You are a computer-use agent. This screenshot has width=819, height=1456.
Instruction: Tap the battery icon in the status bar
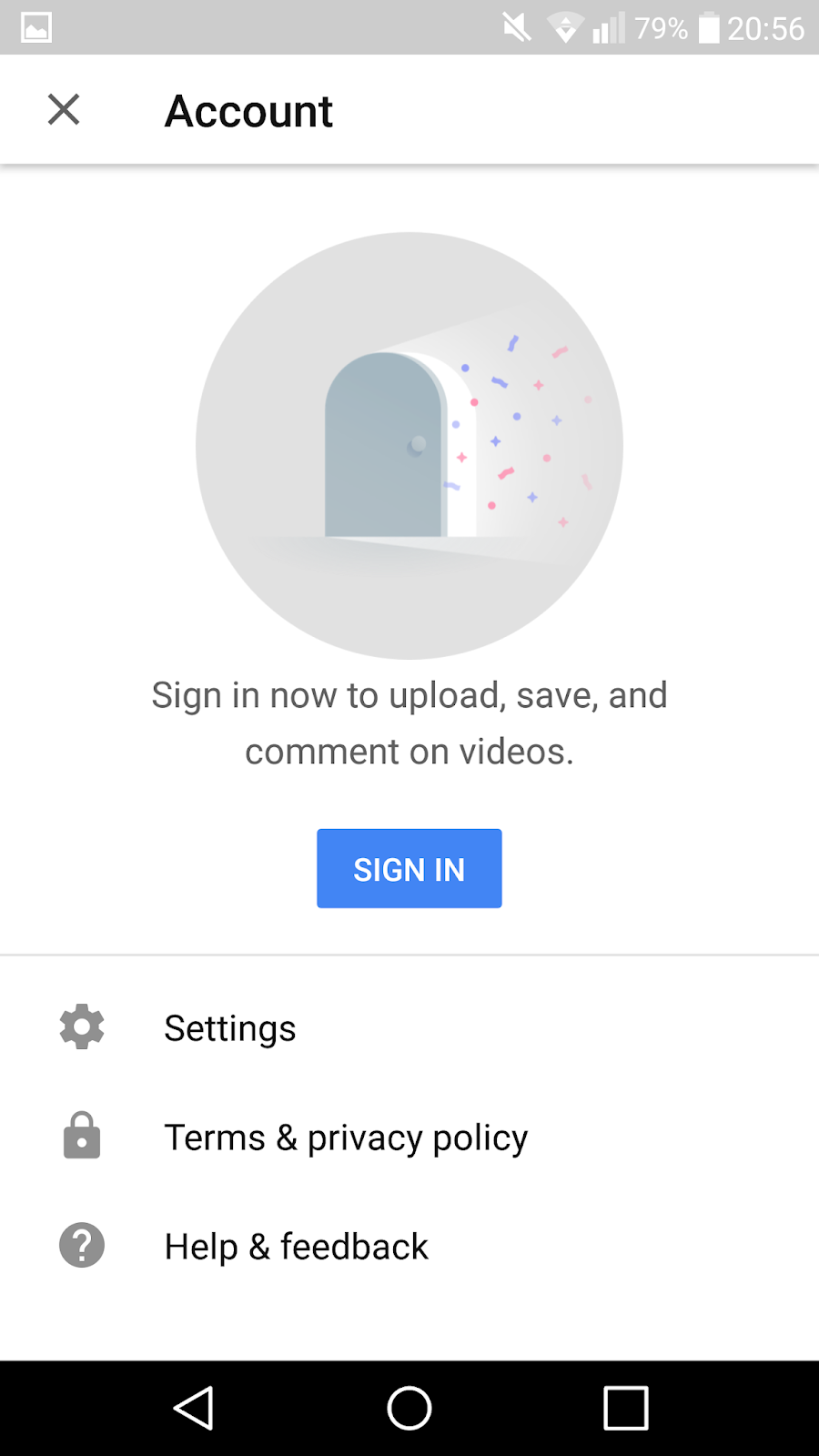point(709,26)
